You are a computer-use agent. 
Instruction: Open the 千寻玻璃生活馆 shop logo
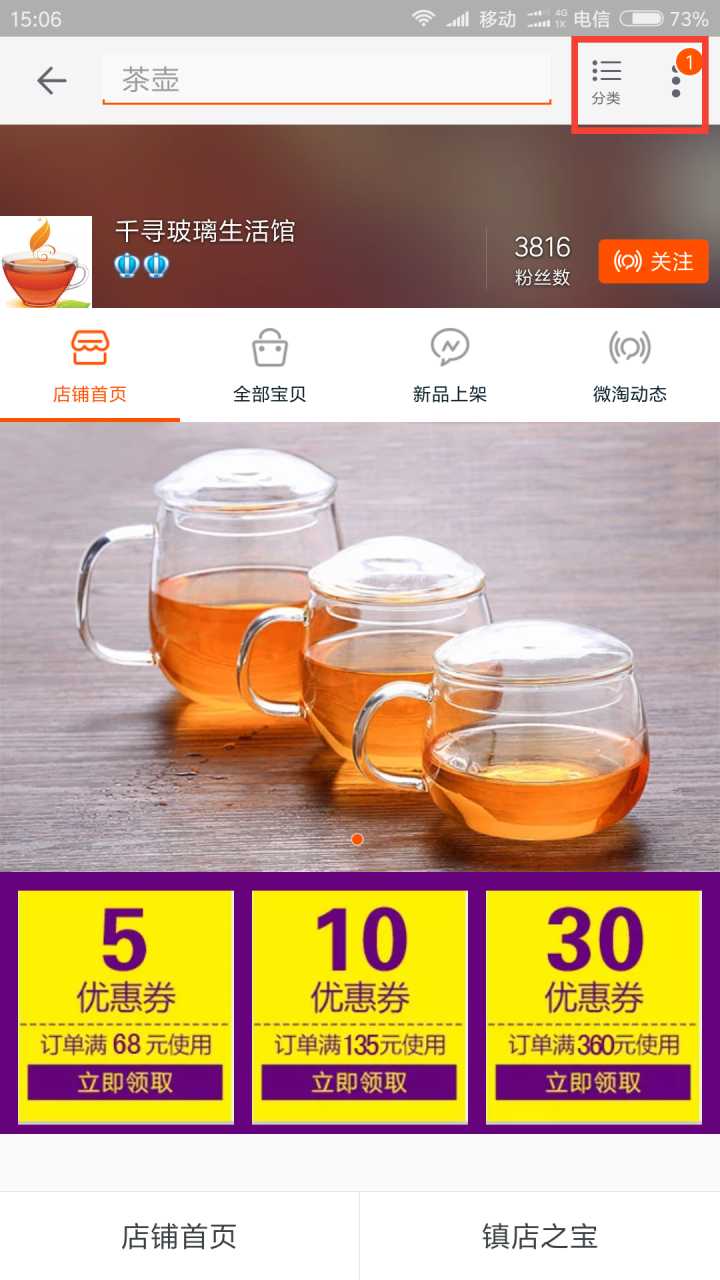pyautogui.click(x=45, y=262)
